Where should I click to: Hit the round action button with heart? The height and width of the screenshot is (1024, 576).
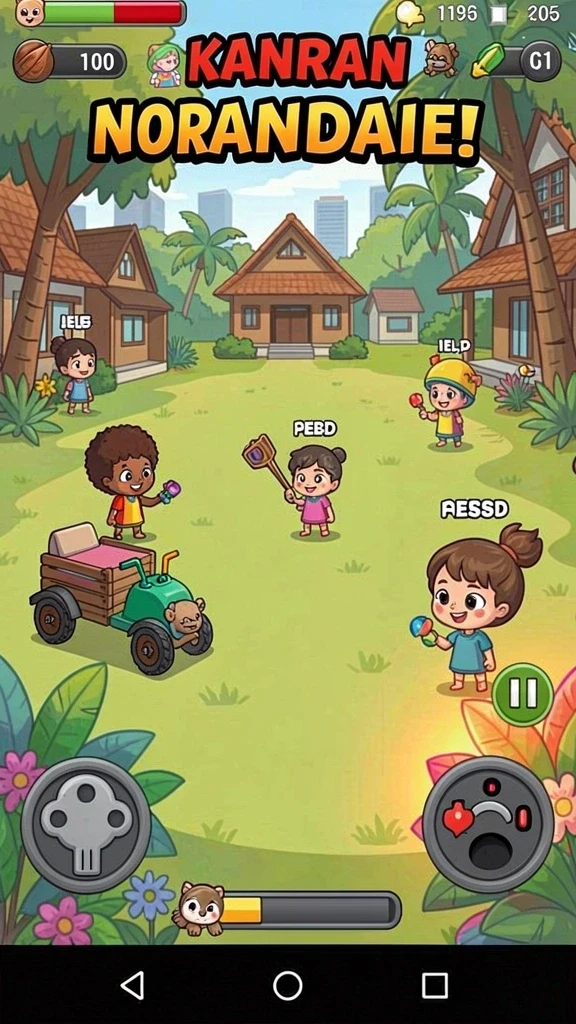pos(488,824)
